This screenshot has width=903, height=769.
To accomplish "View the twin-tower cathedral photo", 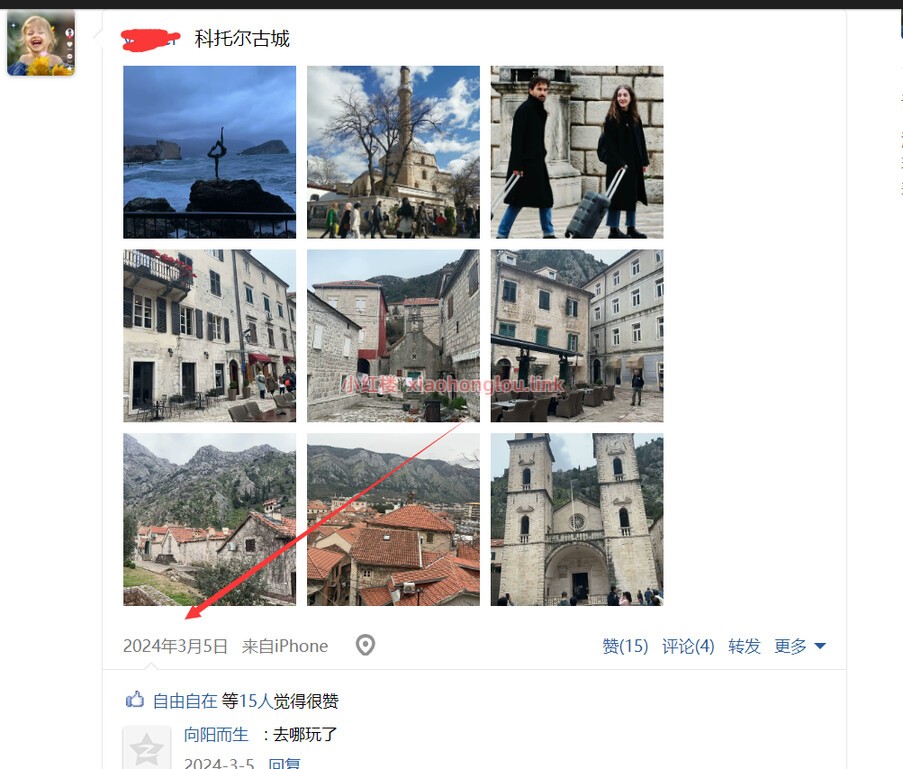I will [577, 519].
